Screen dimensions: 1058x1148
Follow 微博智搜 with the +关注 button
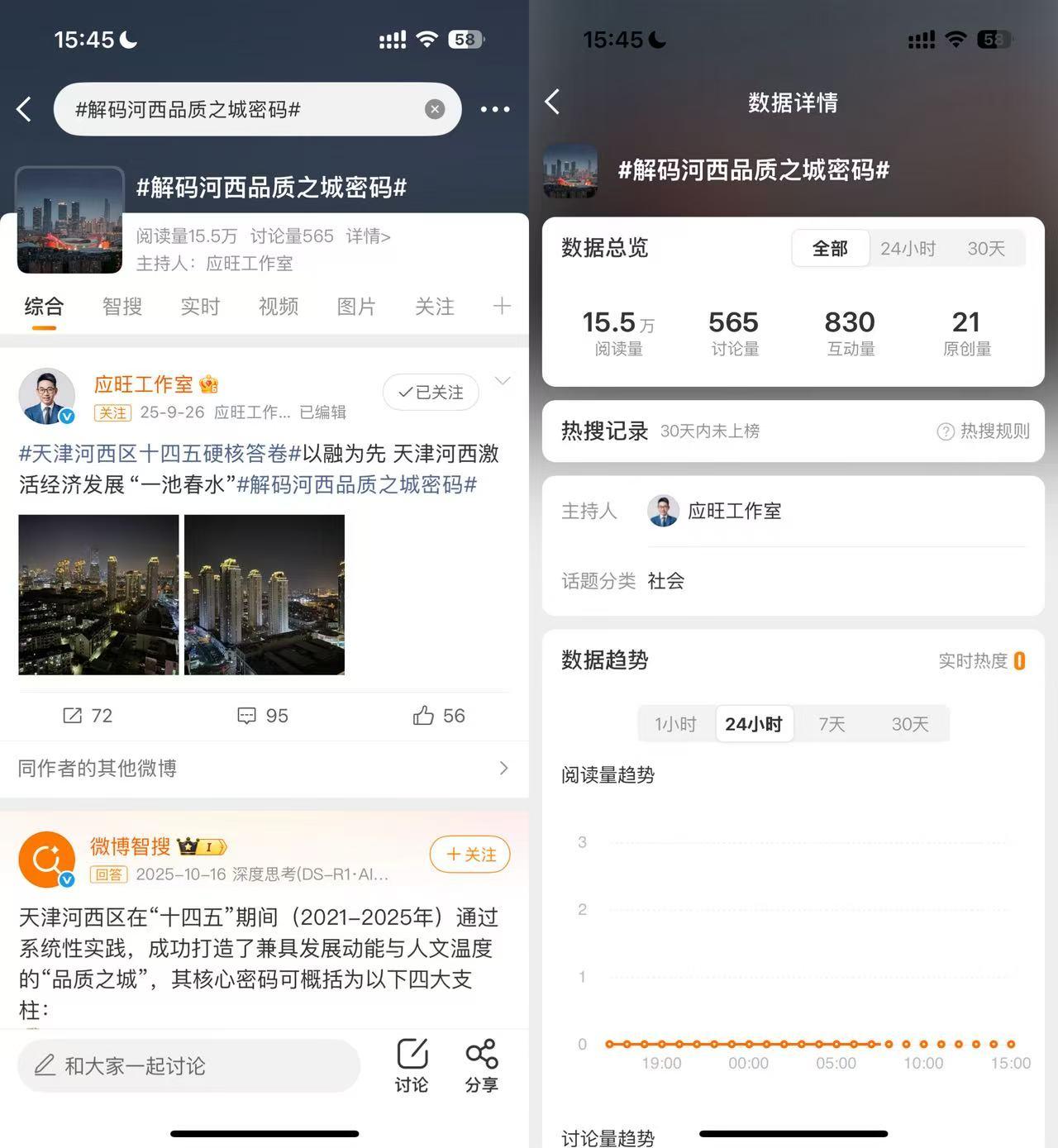469,855
